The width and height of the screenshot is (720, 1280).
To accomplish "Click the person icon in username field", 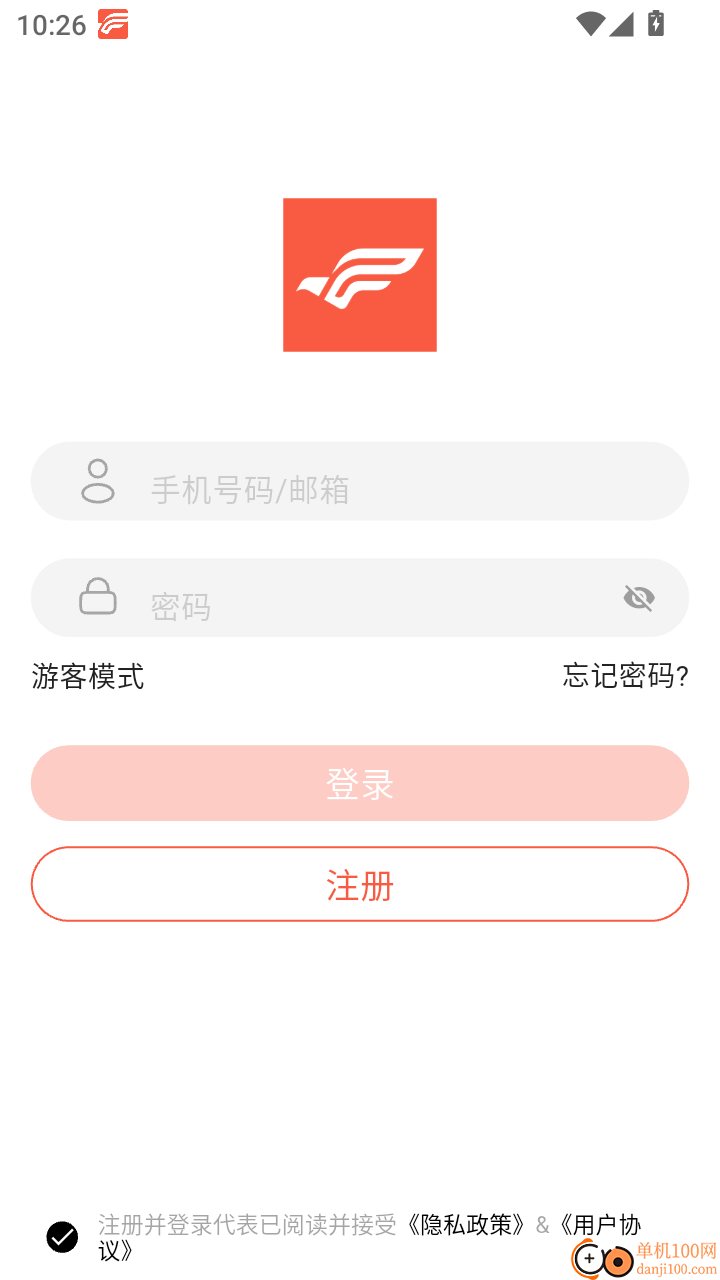I will click(x=97, y=481).
